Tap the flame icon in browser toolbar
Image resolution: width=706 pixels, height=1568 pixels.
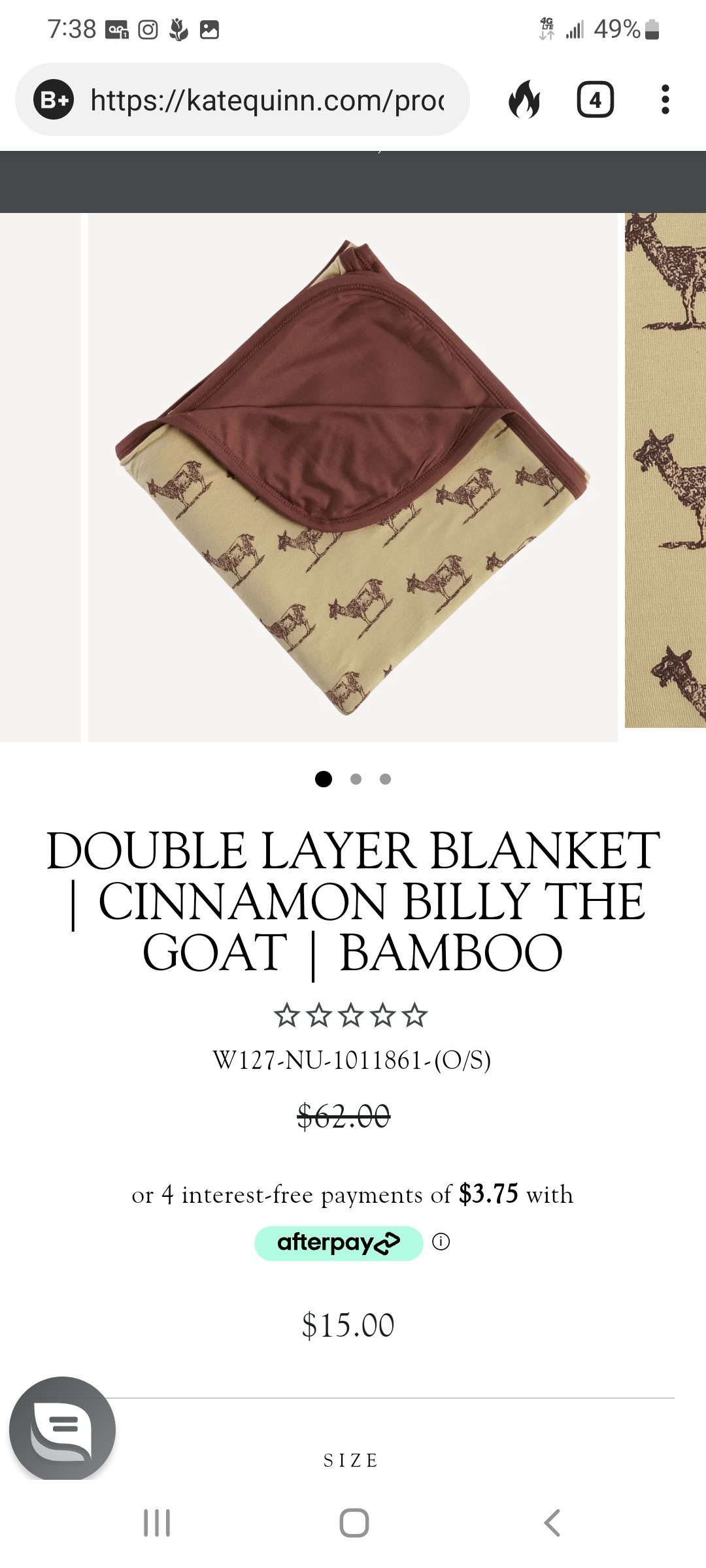[524, 100]
